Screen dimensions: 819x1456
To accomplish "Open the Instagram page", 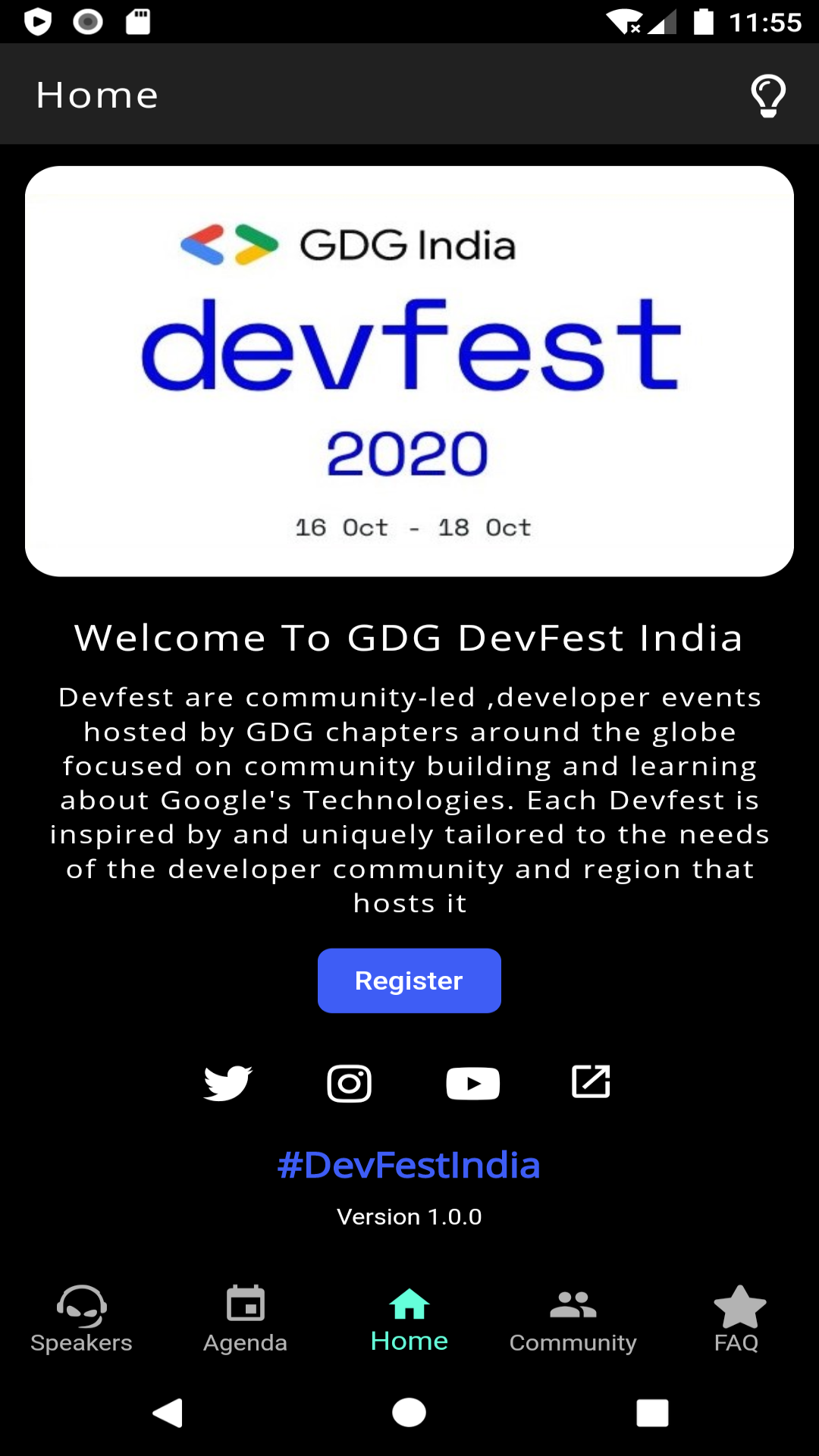I will [349, 1083].
